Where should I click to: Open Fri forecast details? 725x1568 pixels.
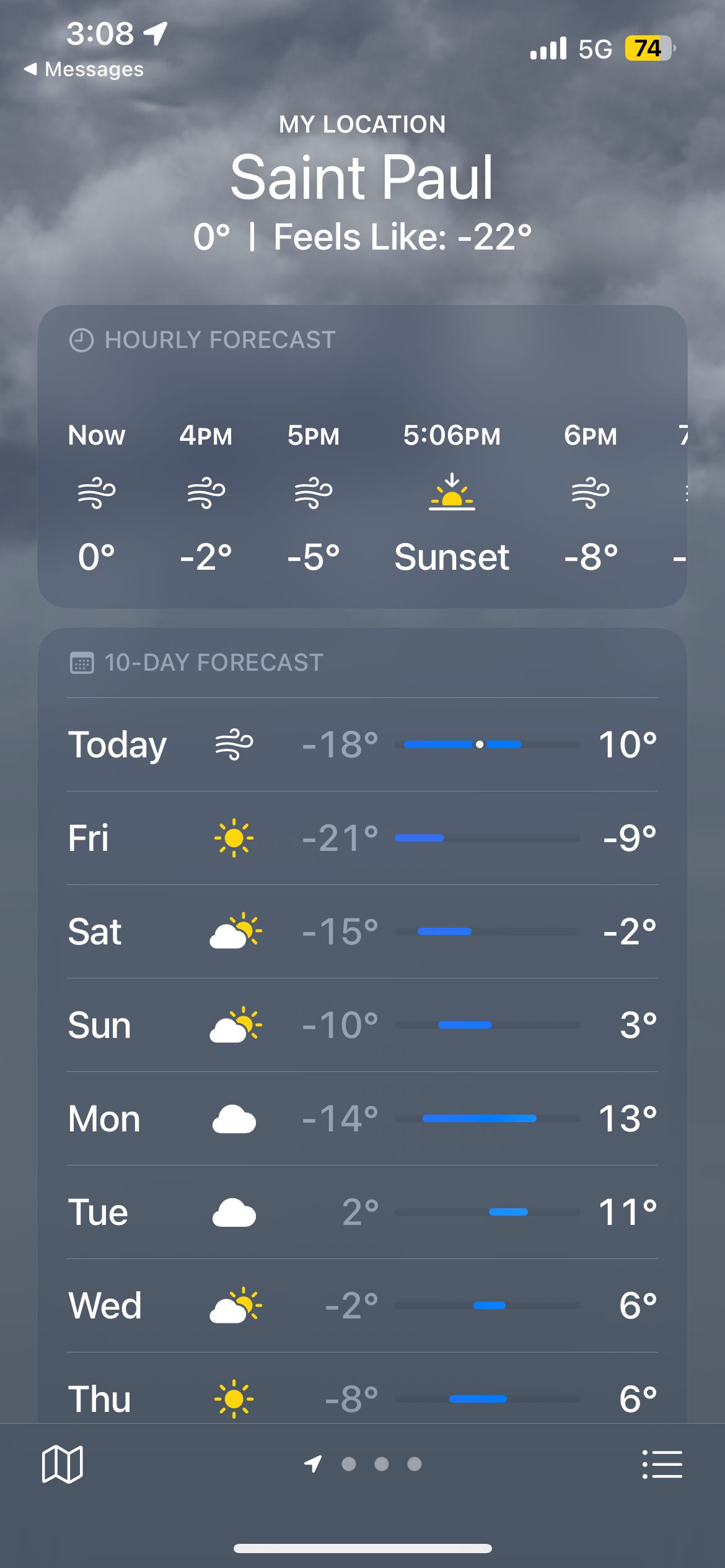click(x=362, y=838)
